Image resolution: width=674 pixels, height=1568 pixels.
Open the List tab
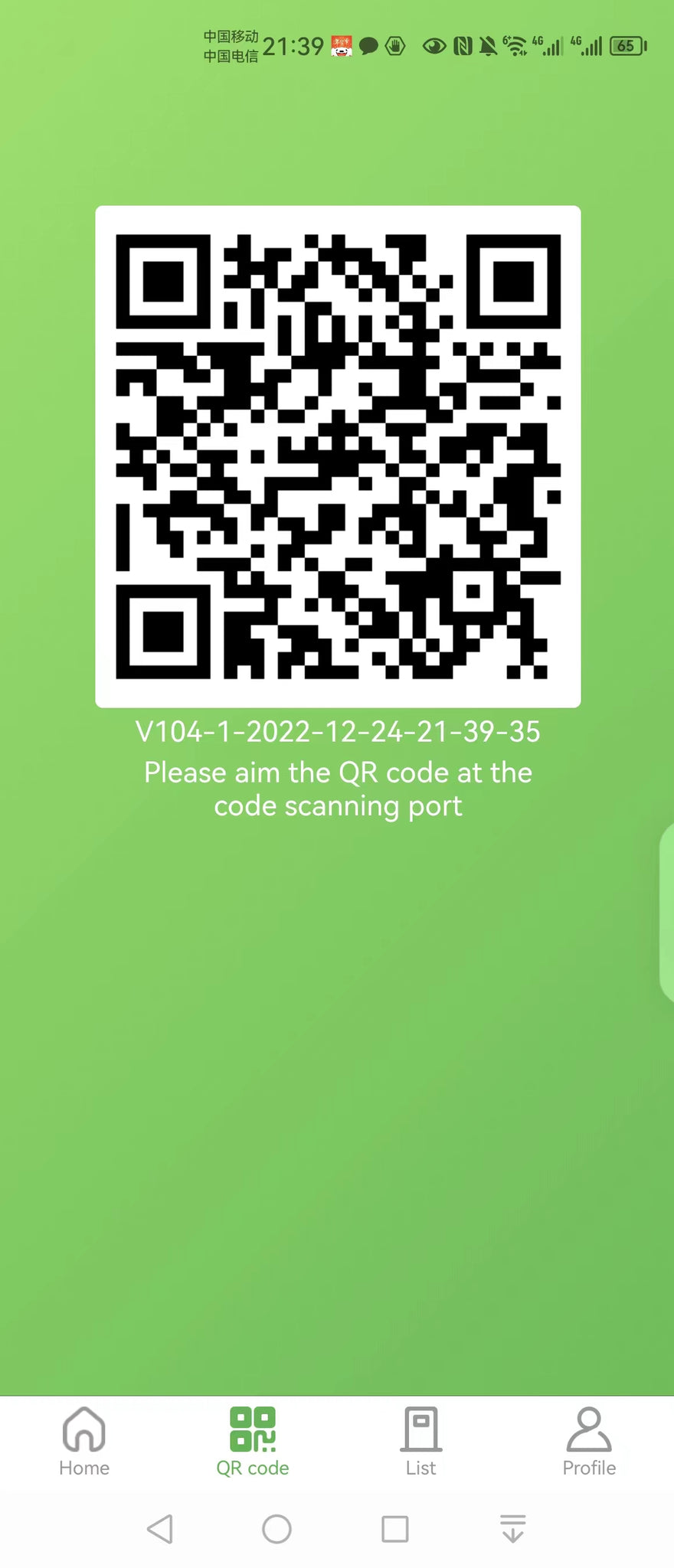pyautogui.click(x=420, y=1441)
